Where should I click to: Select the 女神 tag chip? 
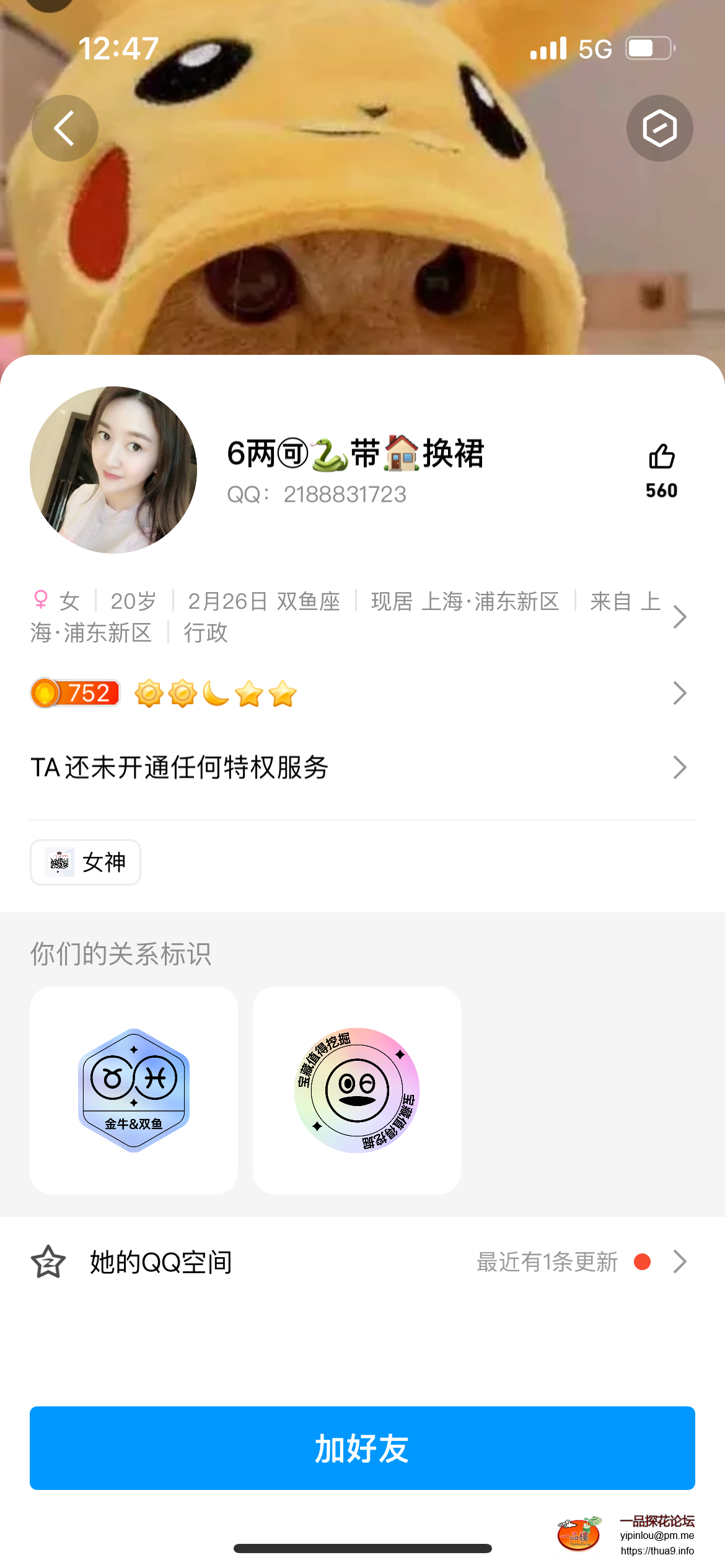(x=86, y=862)
